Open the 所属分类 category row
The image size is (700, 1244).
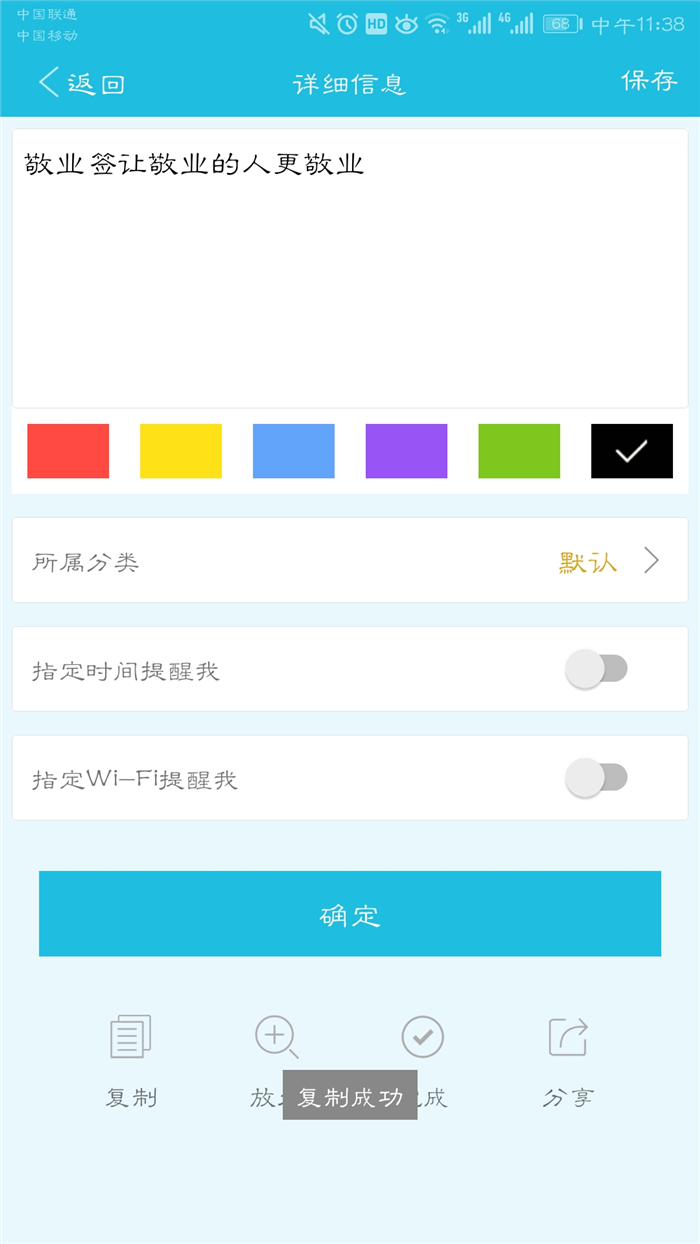350,560
